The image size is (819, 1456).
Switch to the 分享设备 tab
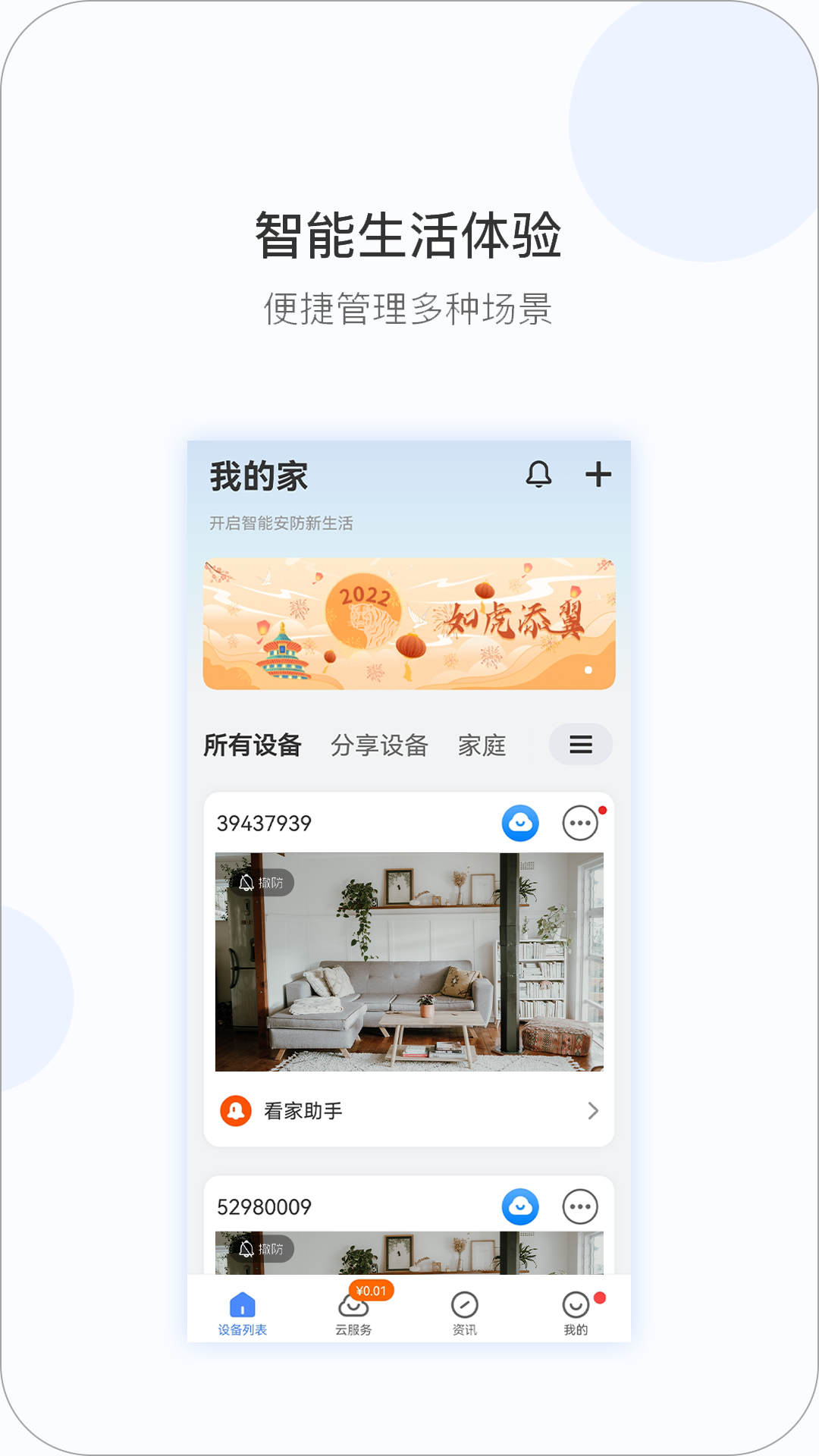[379, 745]
